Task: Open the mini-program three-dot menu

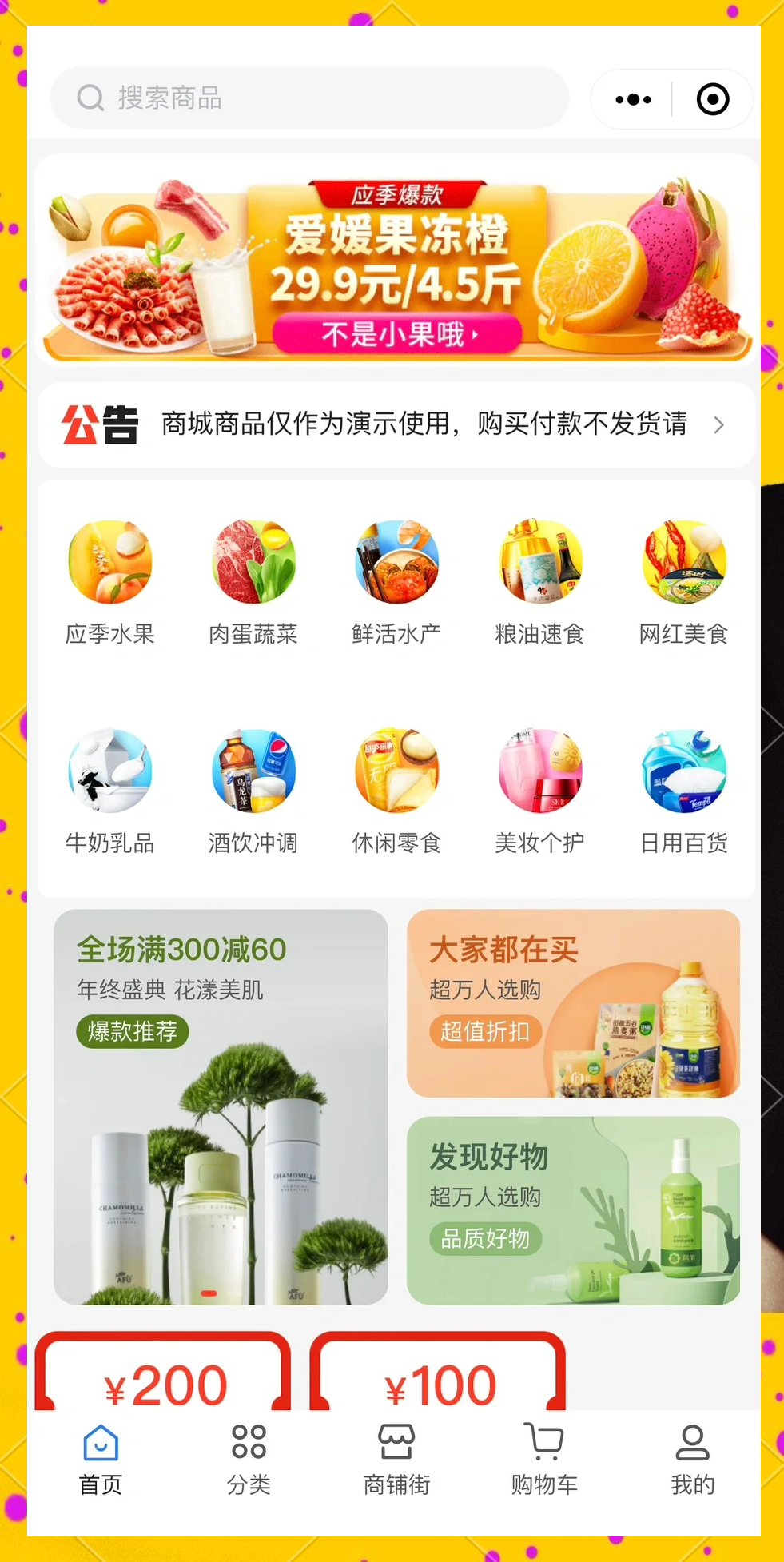Action: point(633,100)
